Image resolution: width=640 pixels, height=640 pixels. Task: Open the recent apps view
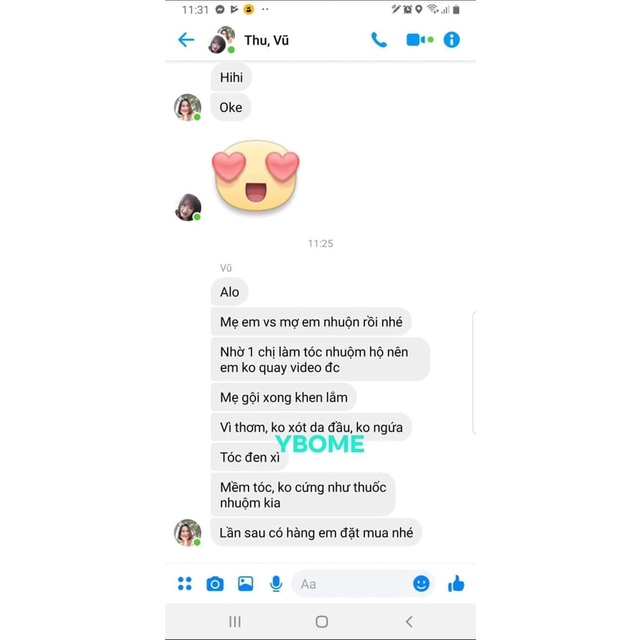(235, 621)
